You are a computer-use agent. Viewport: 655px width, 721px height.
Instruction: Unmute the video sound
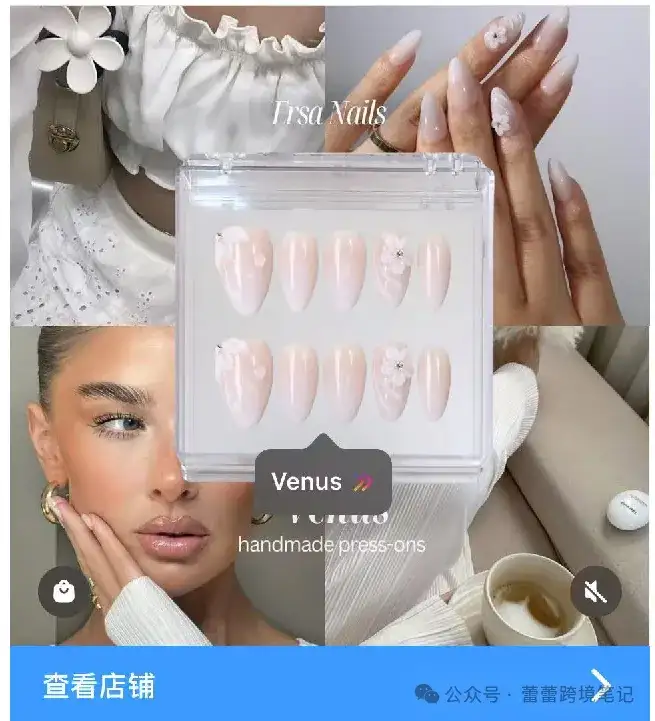595,593
